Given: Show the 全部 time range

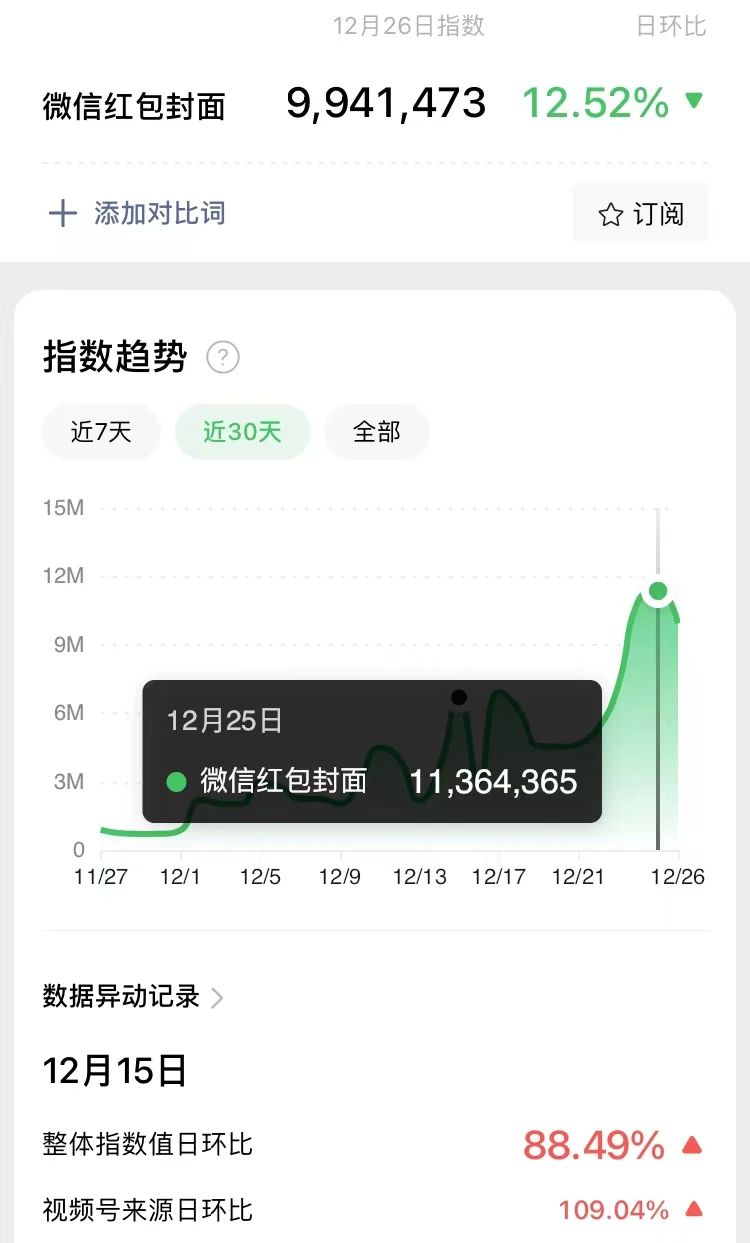Looking at the screenshot, I should (377, 432).
